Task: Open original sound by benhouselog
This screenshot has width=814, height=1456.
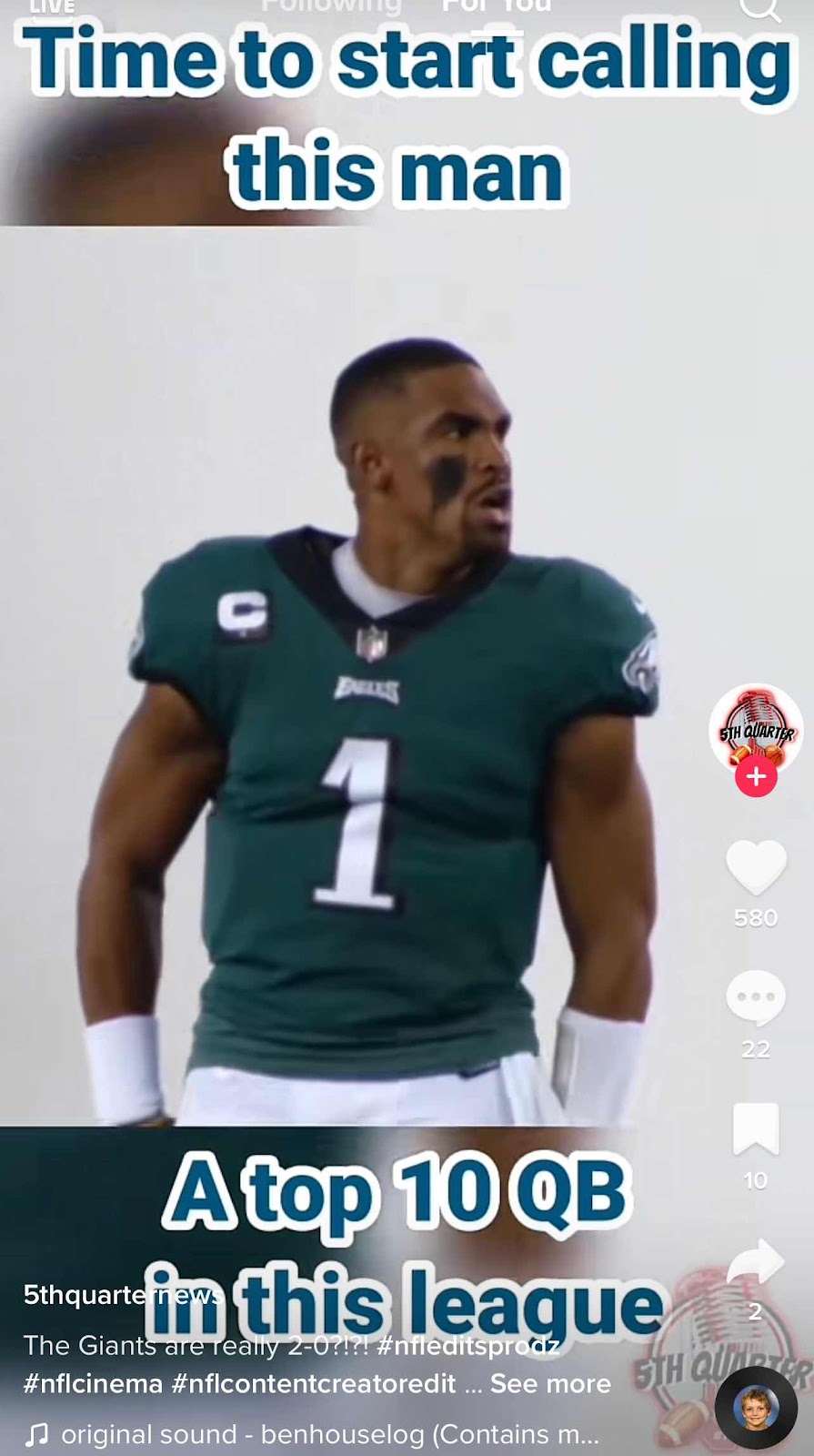Action: [327, 1435]
